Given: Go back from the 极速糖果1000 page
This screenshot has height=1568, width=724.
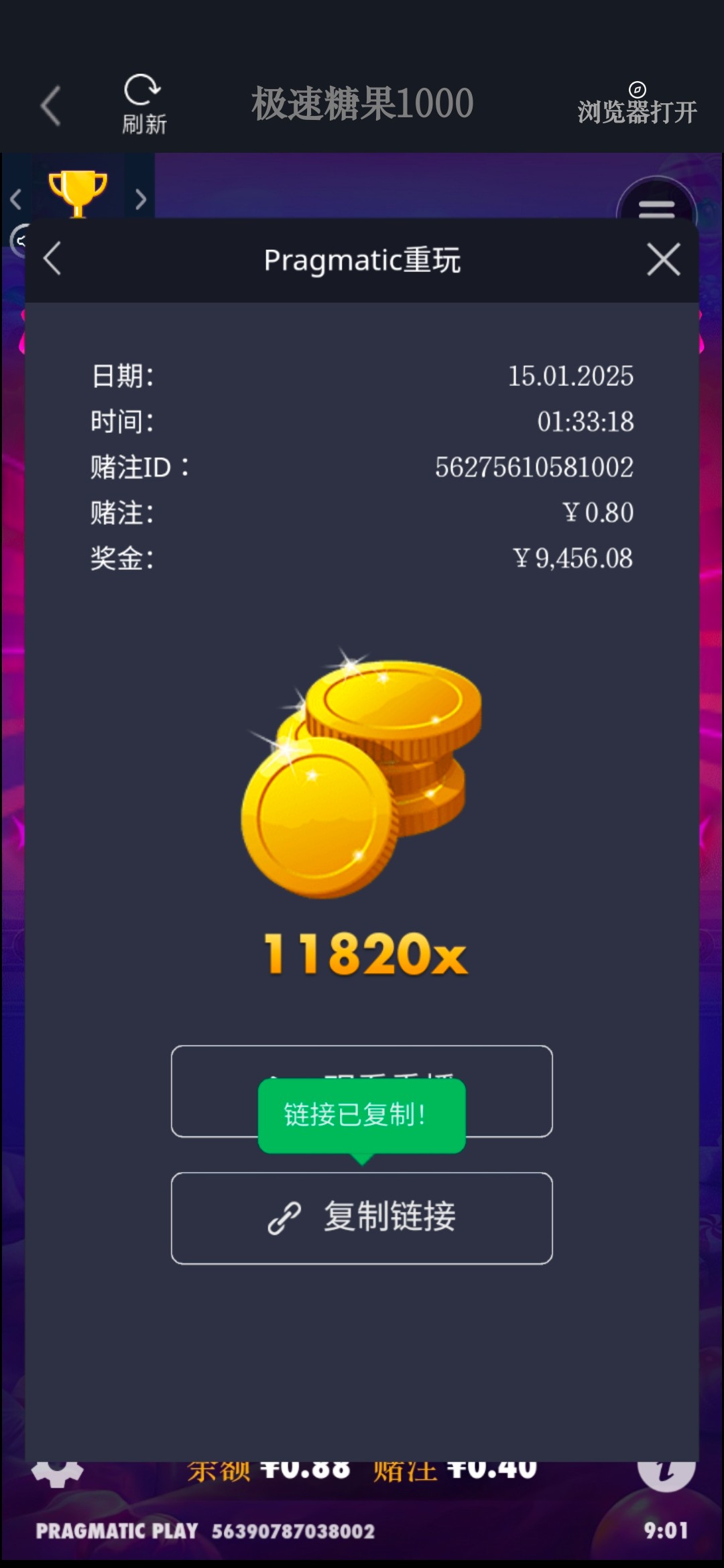Looking at the screenshot, I should [51, 106].
